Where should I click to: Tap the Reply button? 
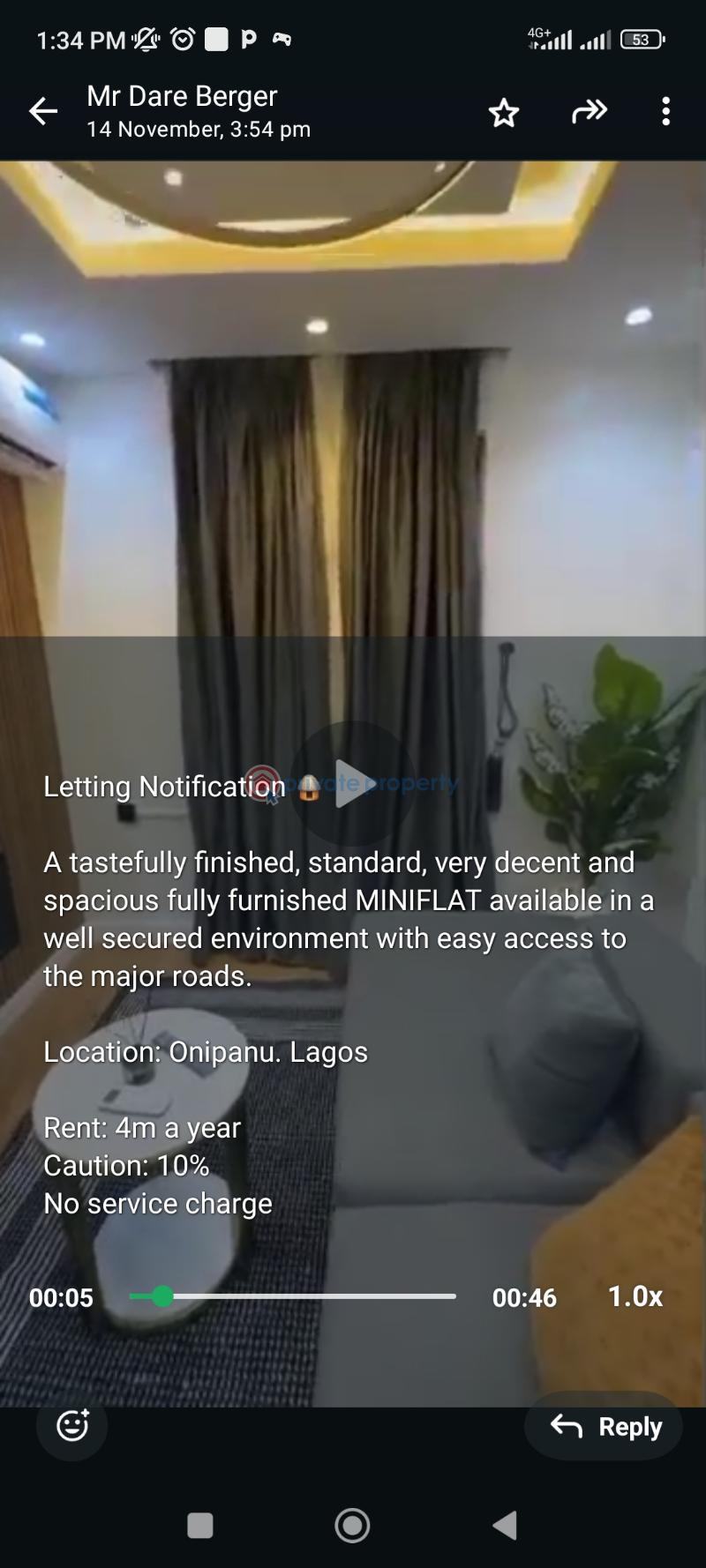pyautogui.click(x=603, y=1426)
